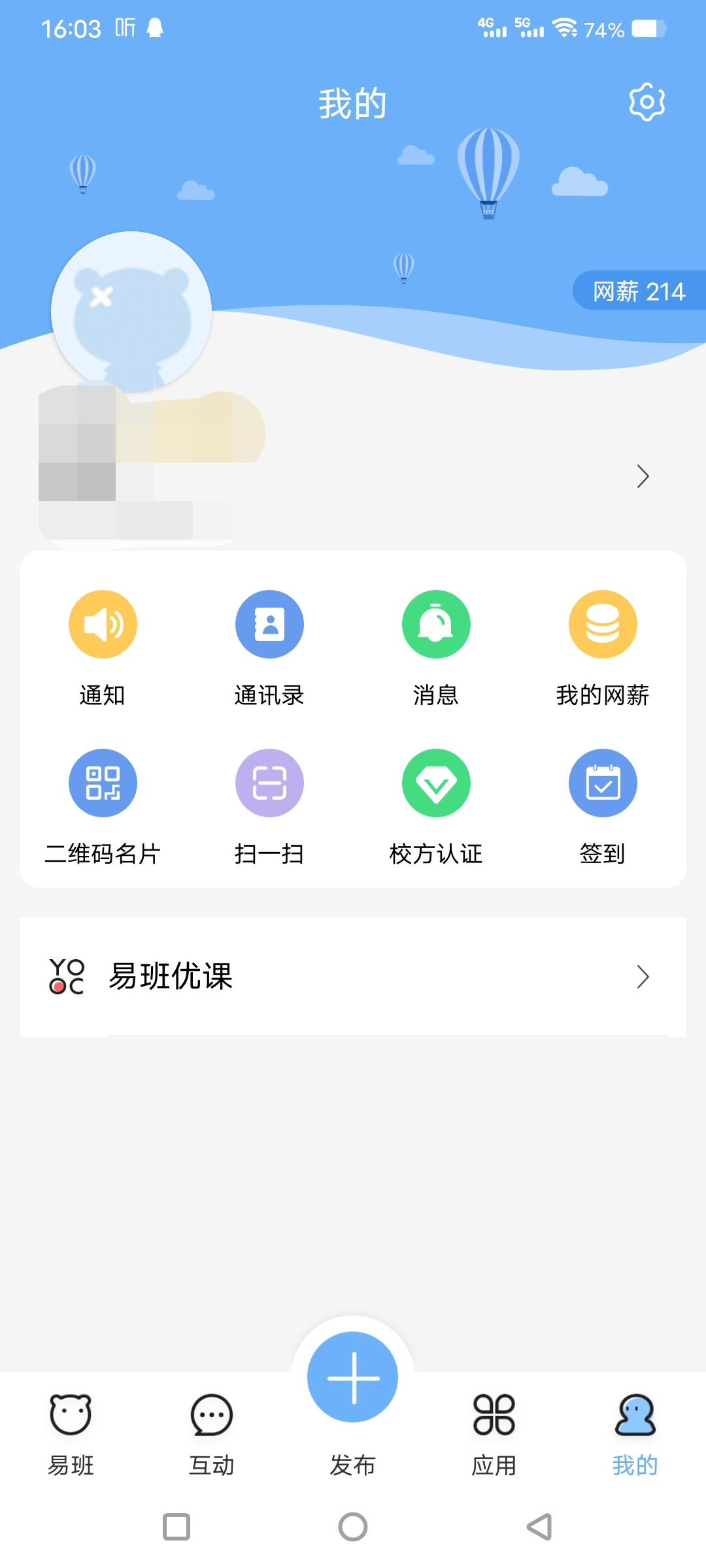Open profile details via the chevron arrow

point(643,476)
